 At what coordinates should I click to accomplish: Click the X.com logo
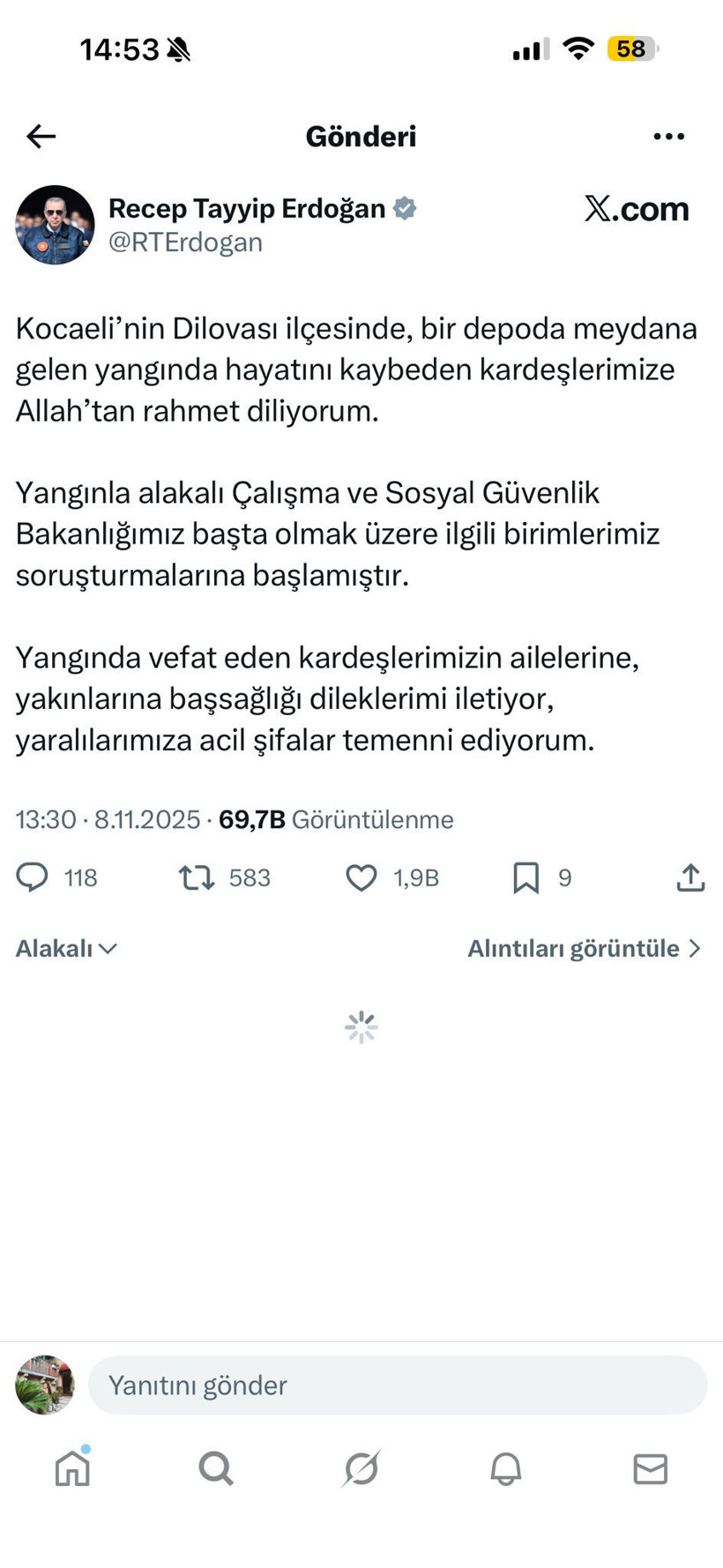[637, 208]
